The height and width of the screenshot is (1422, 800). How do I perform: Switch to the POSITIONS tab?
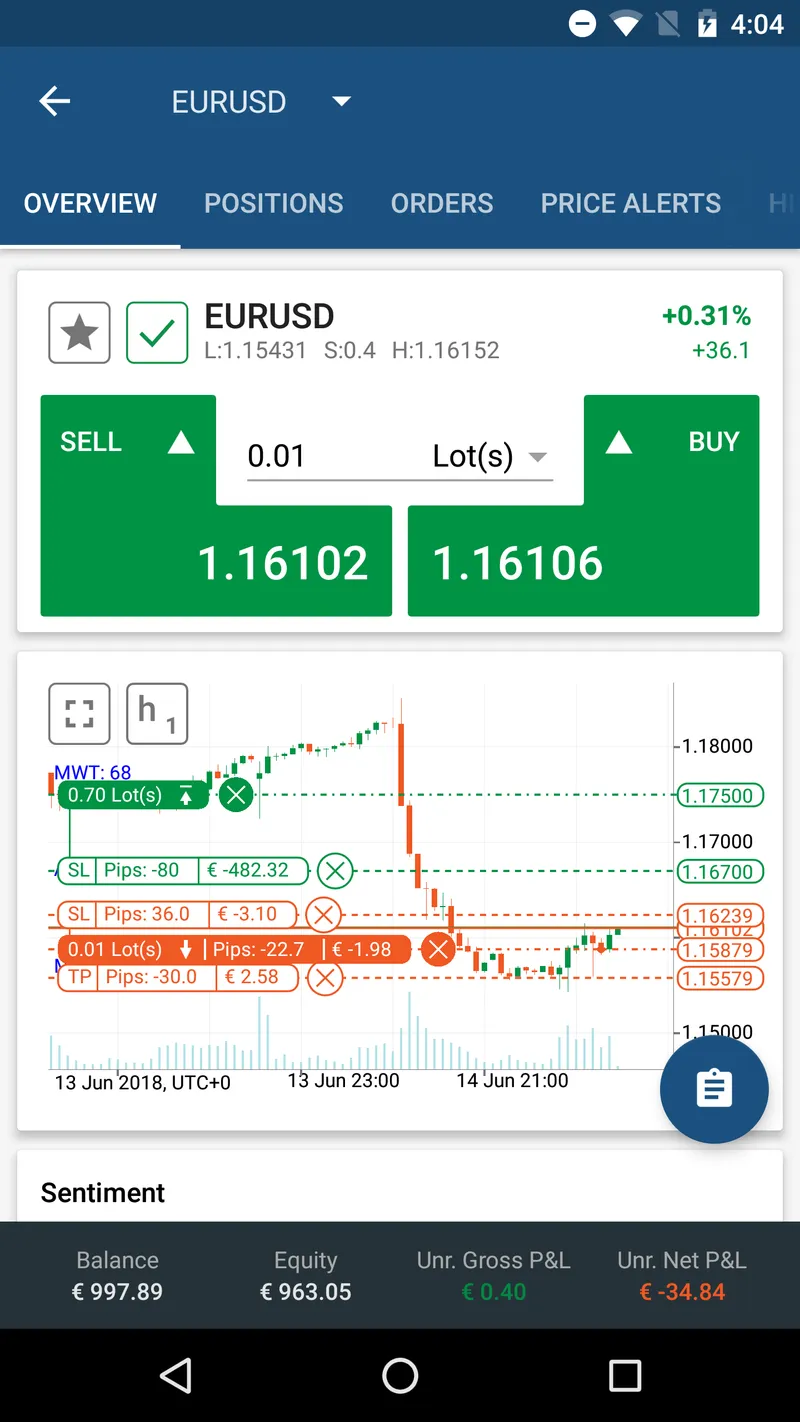273,203
